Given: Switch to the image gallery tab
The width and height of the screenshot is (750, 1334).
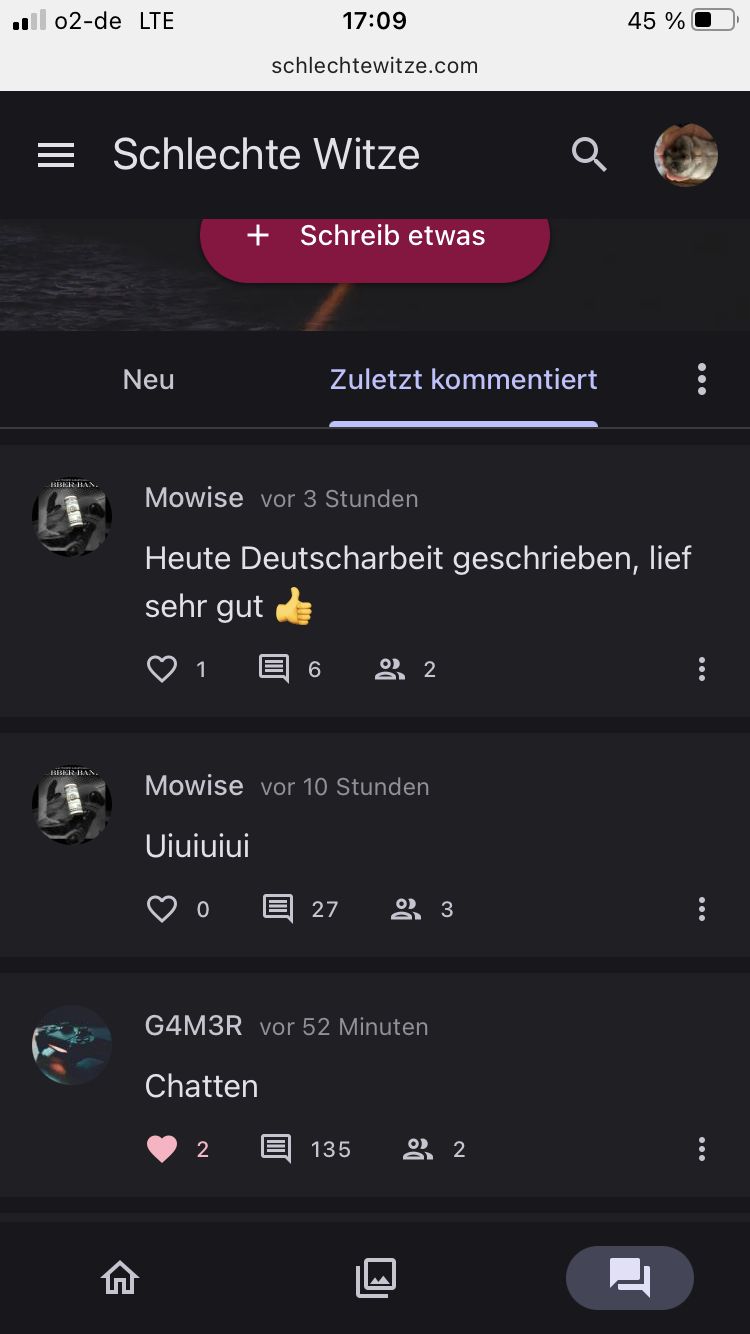Looking at the screenshot, I should (x=376, y=1278).
